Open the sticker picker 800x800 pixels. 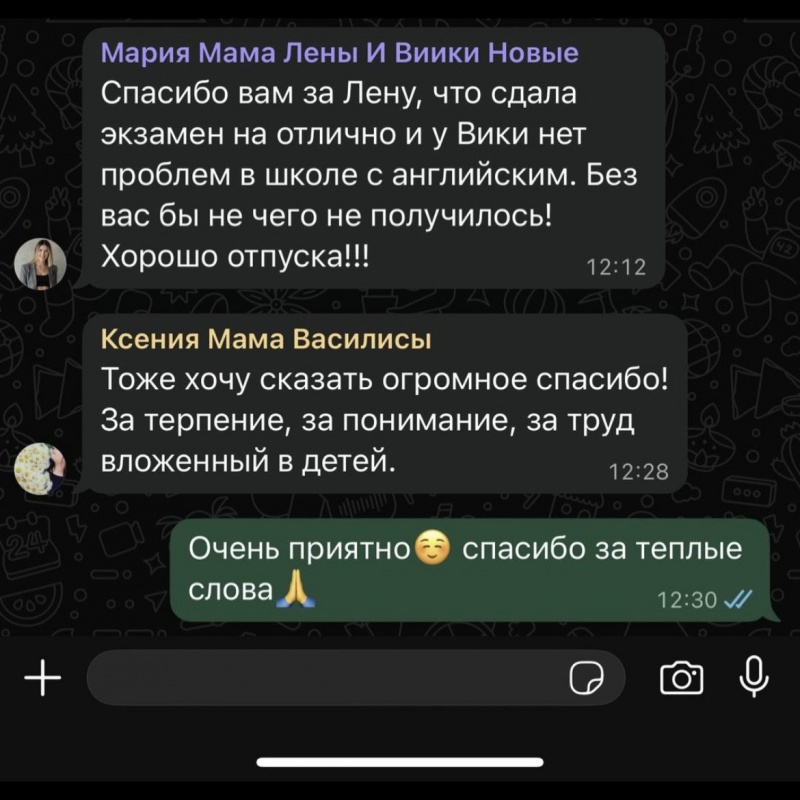pyautogui.click(x=587, y=680)
